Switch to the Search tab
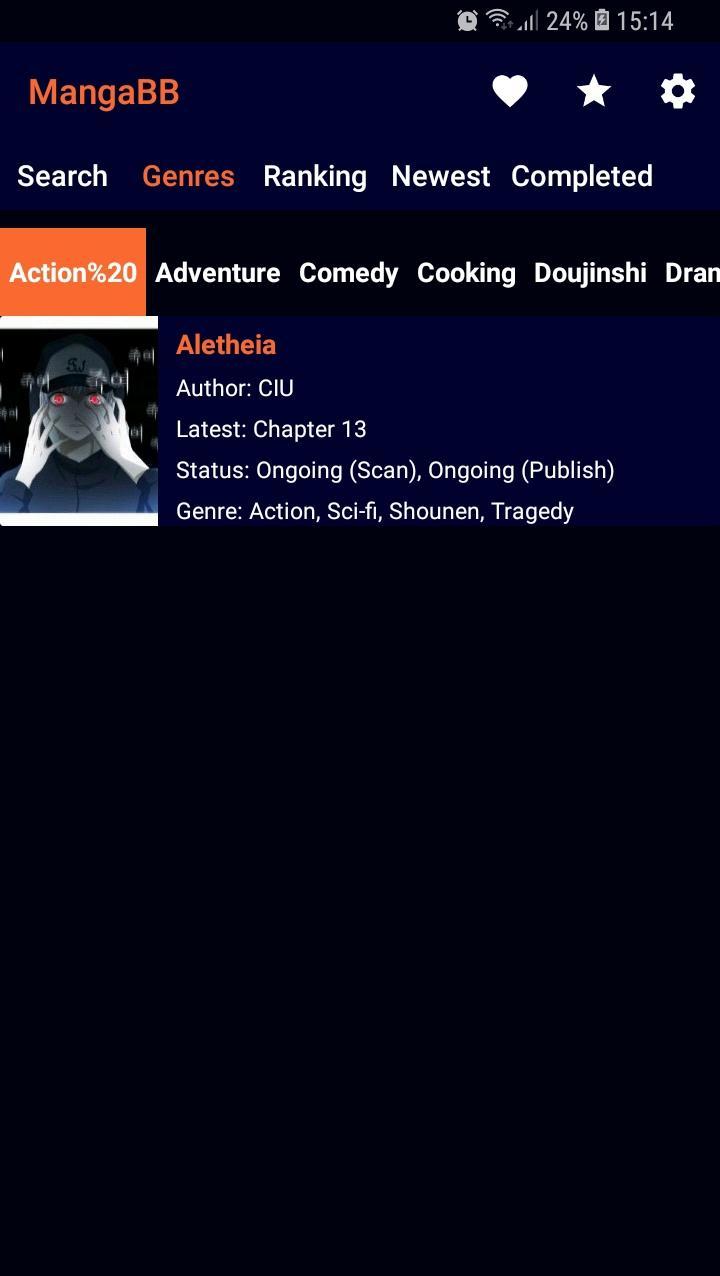This screenshot has height=1276, width=720. pyautogui.click(x=62, y=176)
